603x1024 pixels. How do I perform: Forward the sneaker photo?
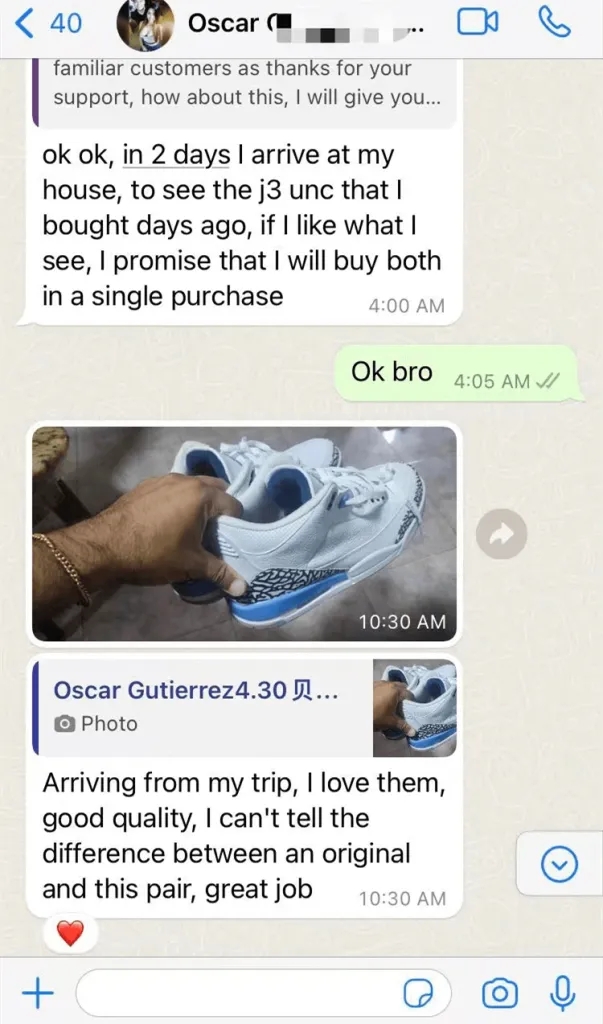(501, 535)
